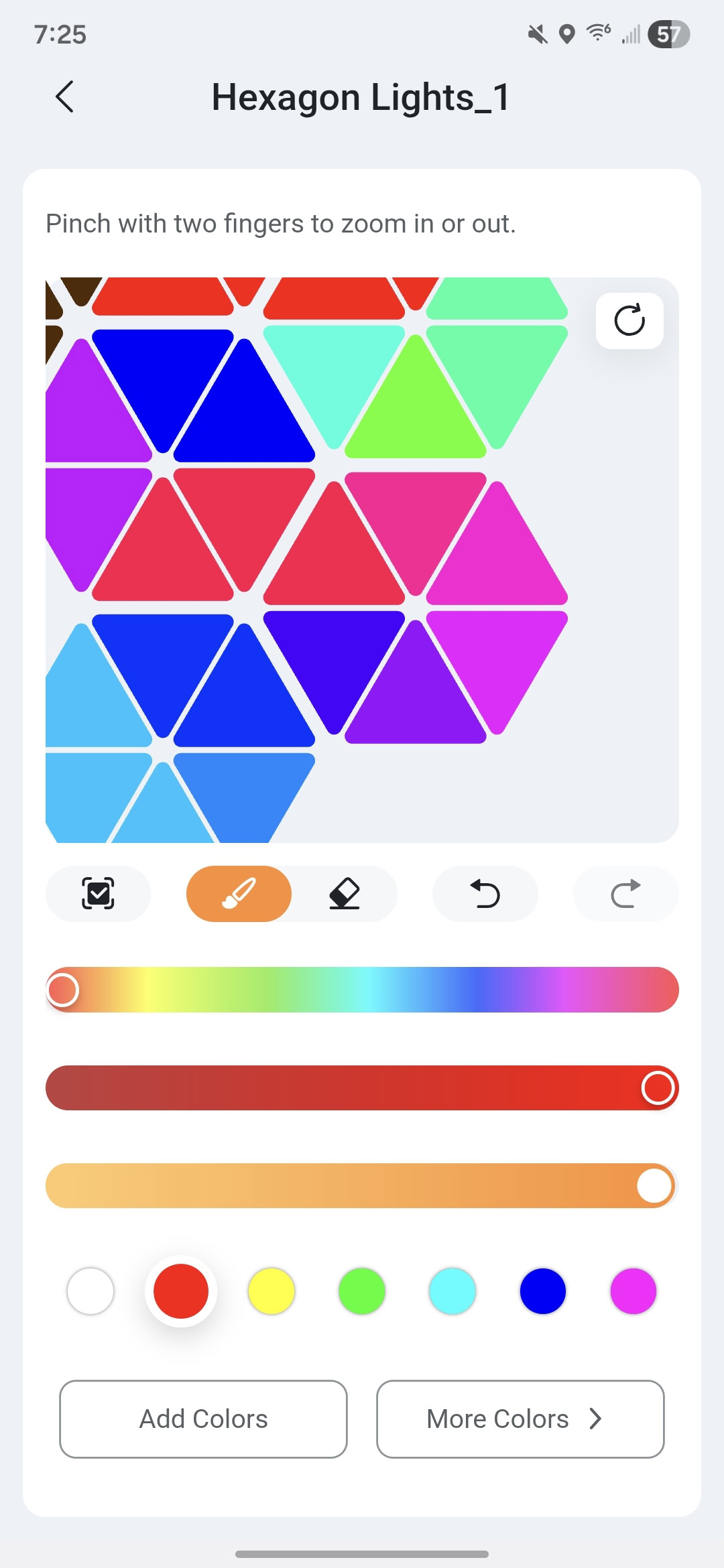Choose the paintbrush tool
The width and height of the screenshot is (724, 1568).
(239, 893)
